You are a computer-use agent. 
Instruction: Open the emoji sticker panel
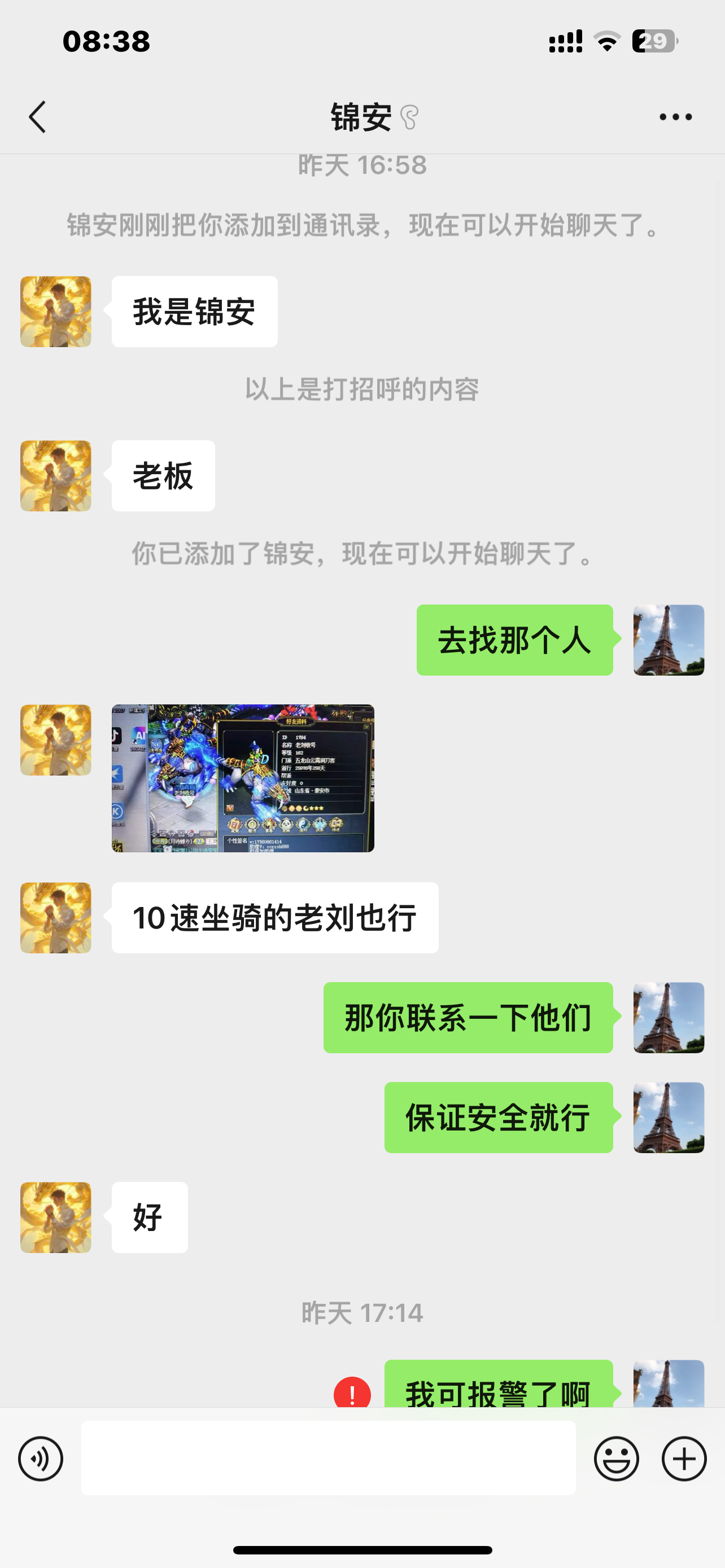(616, 1458)
